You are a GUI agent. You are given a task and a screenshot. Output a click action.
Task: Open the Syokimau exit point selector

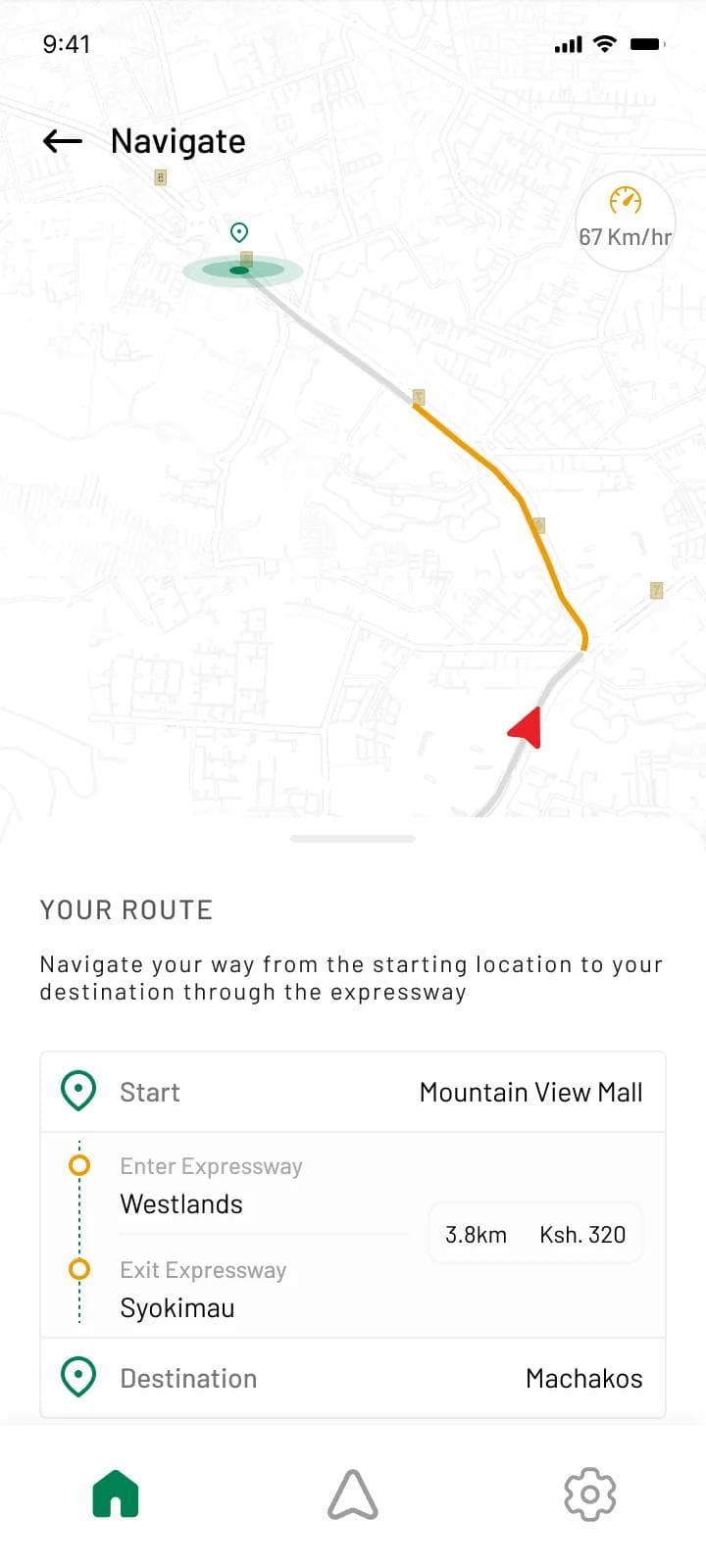pos(177,1307)
